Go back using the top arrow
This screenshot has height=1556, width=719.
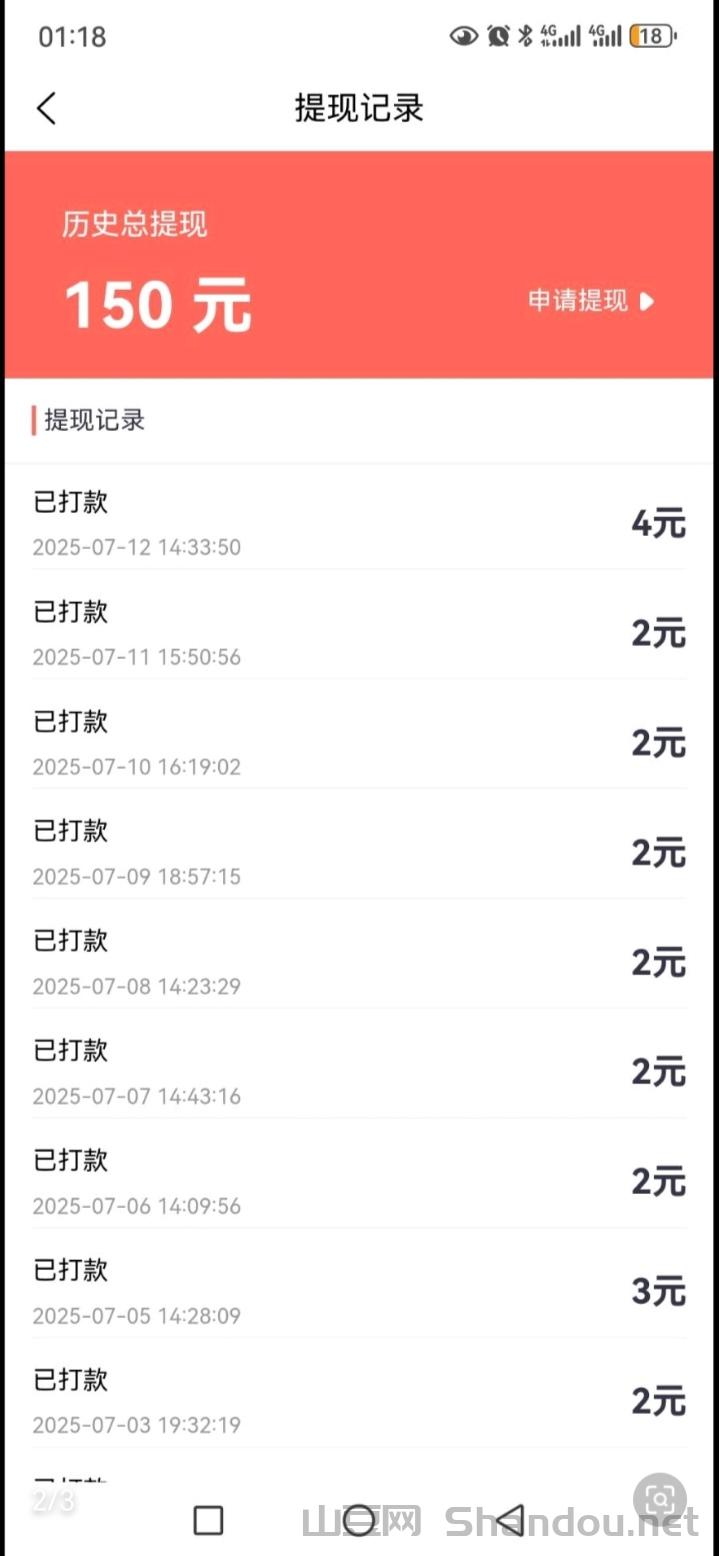[x=46, y=108]
